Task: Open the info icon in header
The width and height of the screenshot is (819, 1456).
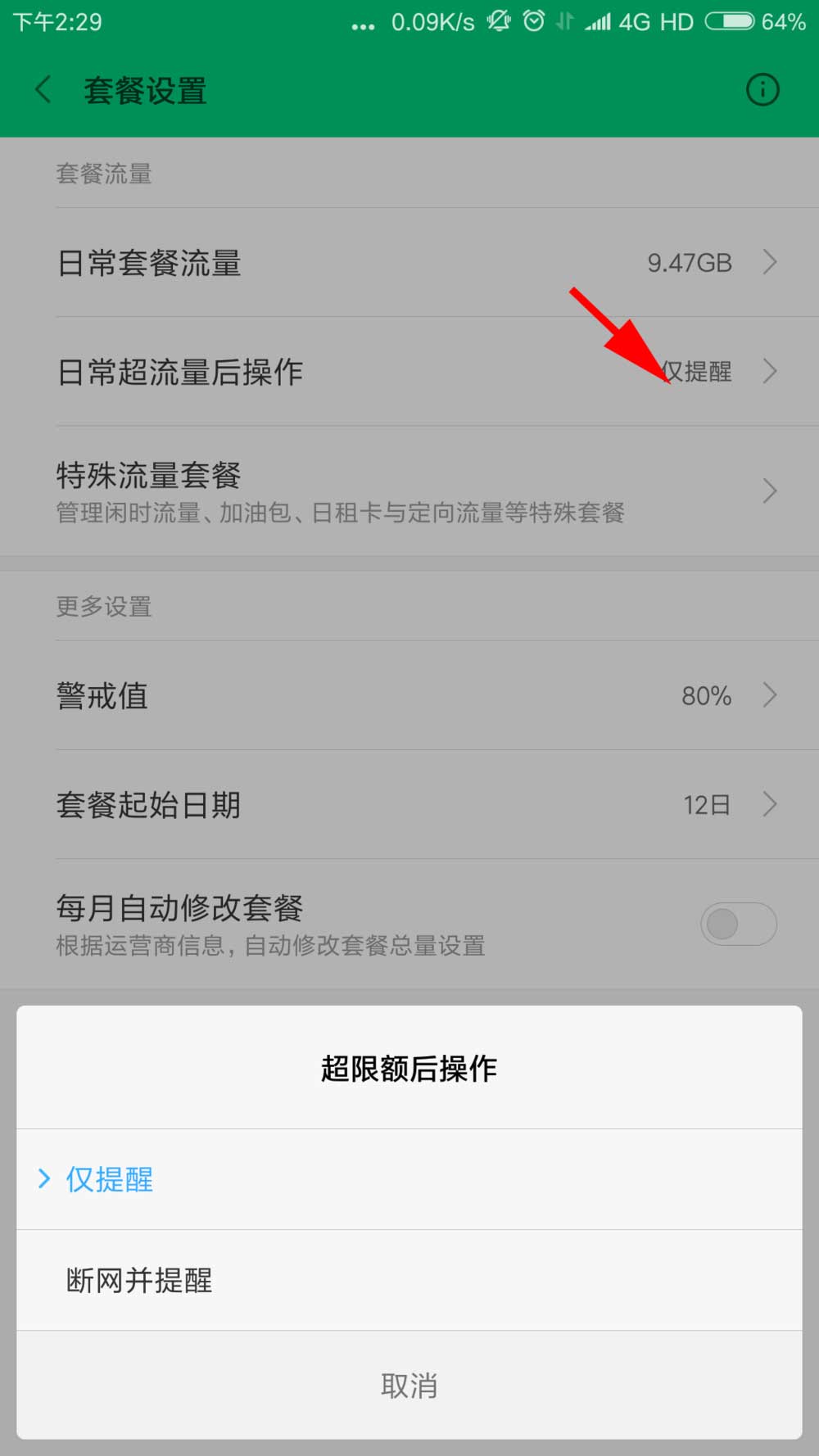Action: (x=762, y=89)
